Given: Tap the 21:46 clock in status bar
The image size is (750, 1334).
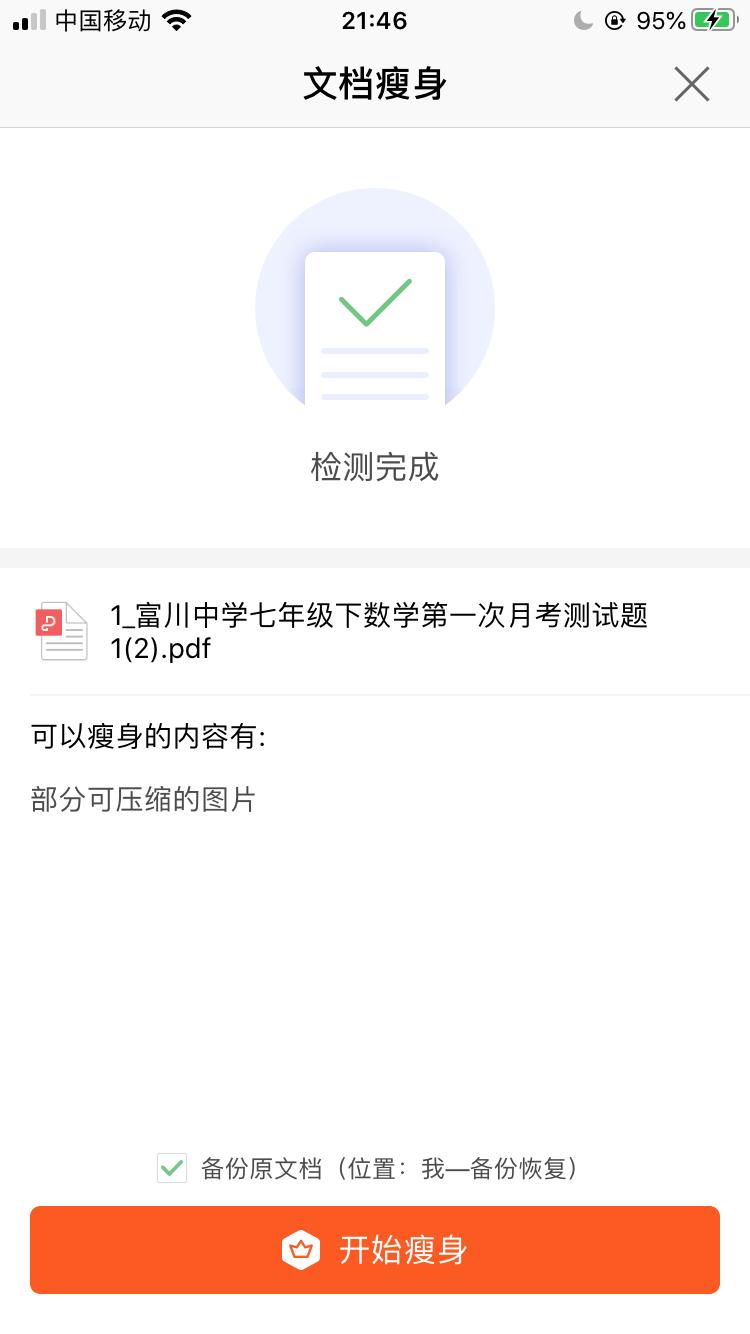Looking at the screenshot, I should (375, 20).
